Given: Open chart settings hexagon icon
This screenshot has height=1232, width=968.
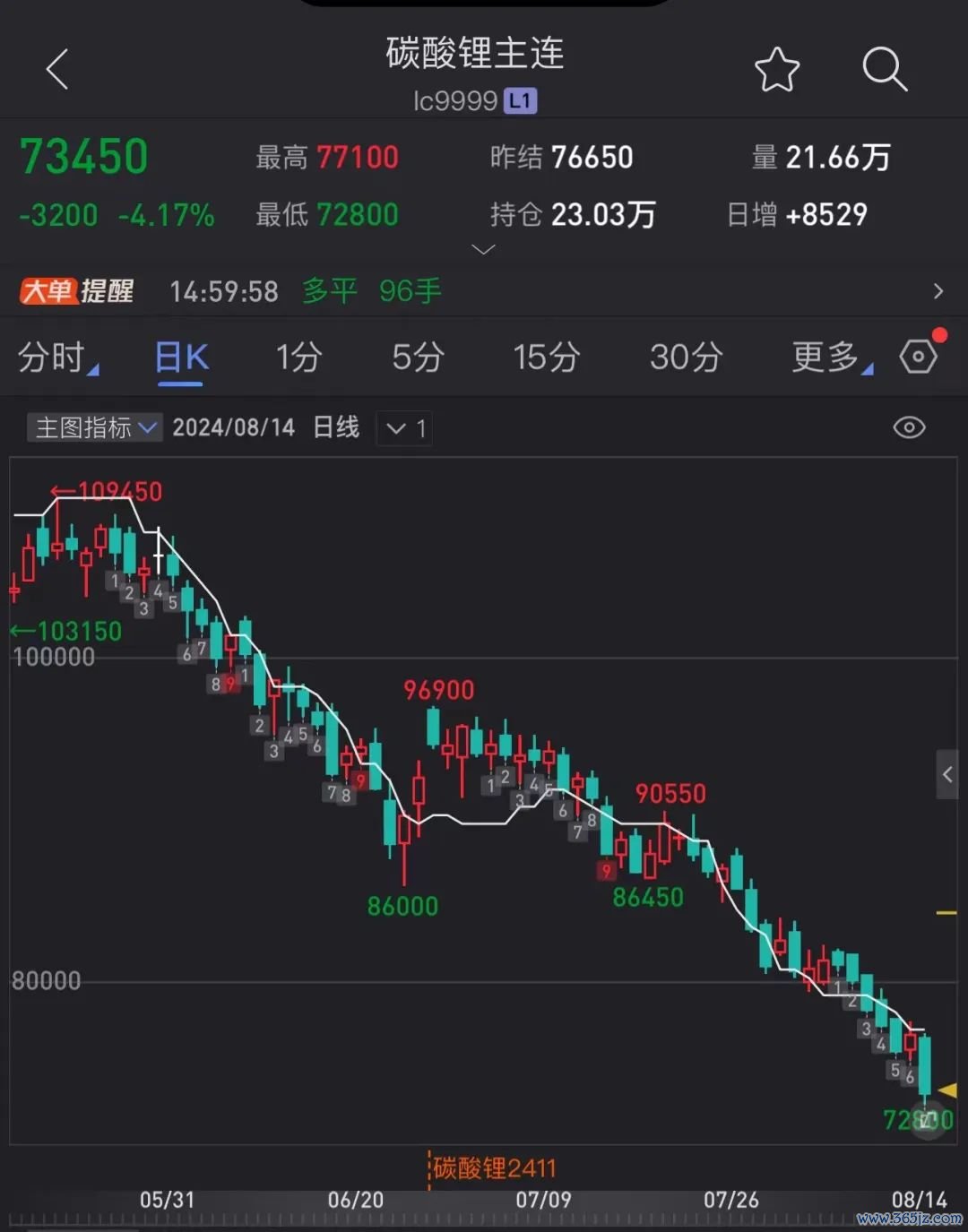Looking at the screenshot, I should point(919,357).
